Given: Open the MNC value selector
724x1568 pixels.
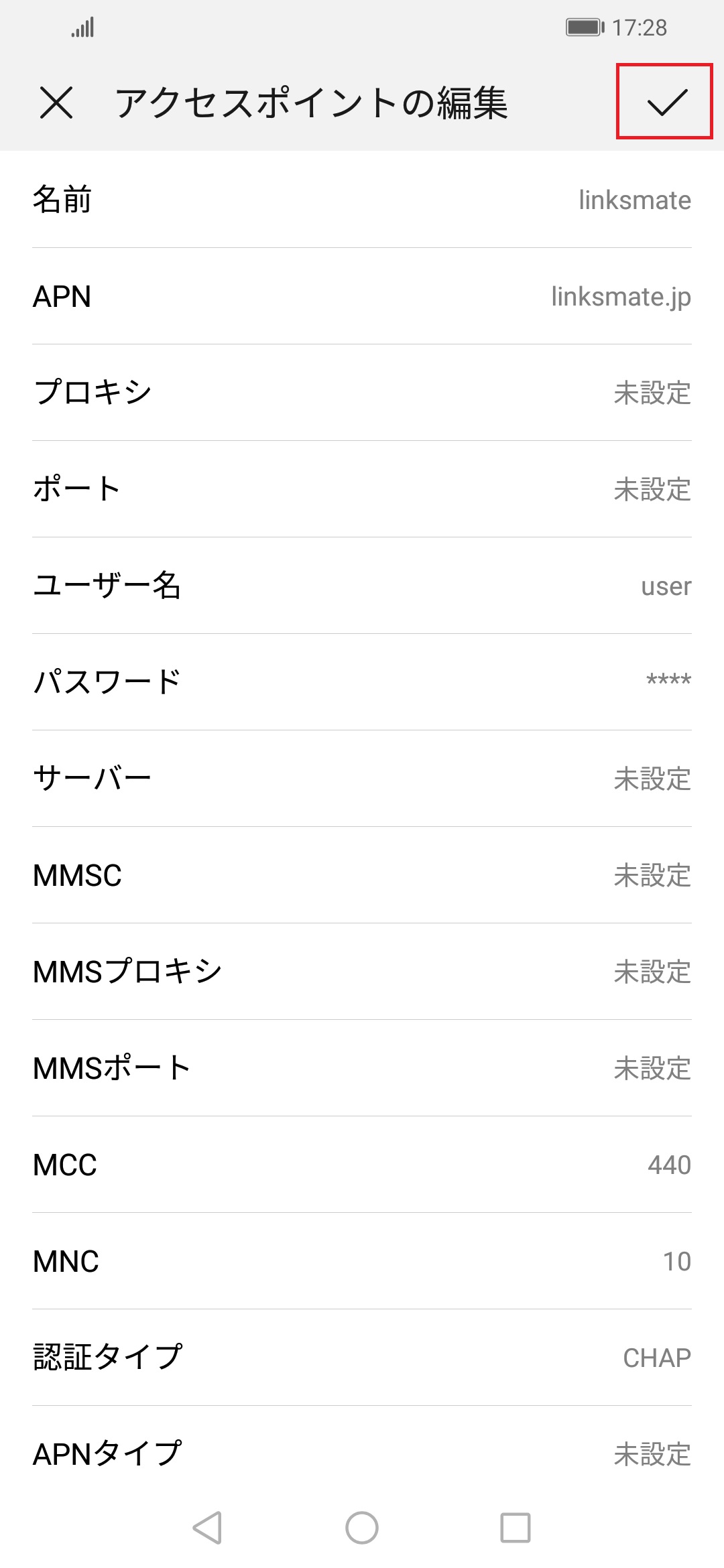Looking at the screenshot, I should [x=362, y=1262].
